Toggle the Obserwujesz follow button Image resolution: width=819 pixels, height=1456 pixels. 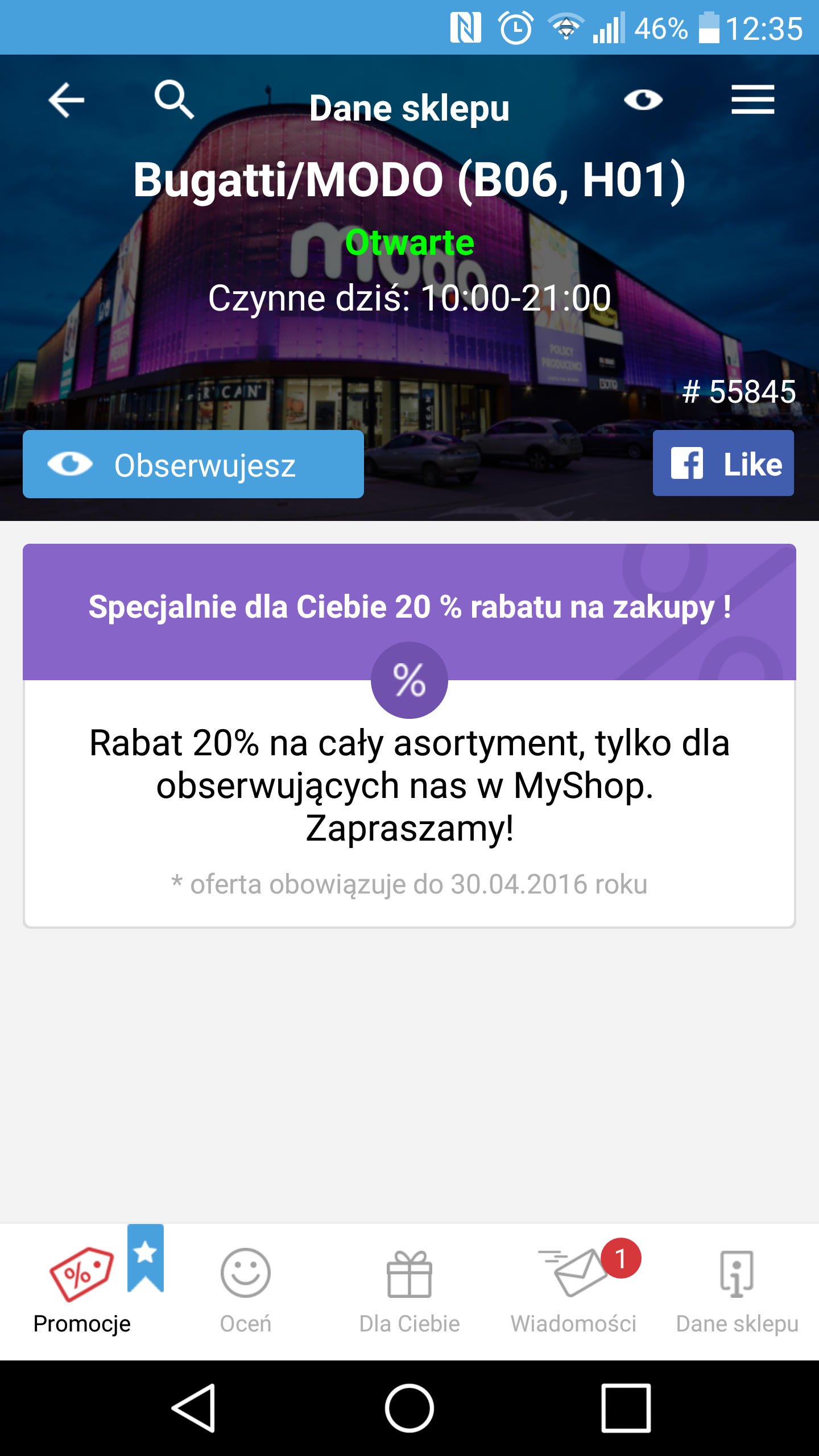pos(193,464)
